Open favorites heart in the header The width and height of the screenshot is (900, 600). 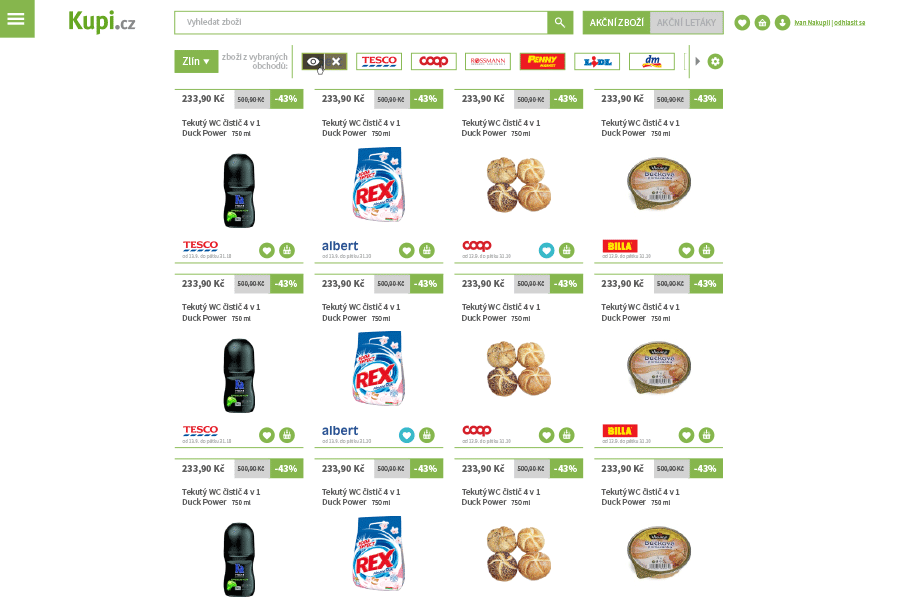click(x=742, y=22)
